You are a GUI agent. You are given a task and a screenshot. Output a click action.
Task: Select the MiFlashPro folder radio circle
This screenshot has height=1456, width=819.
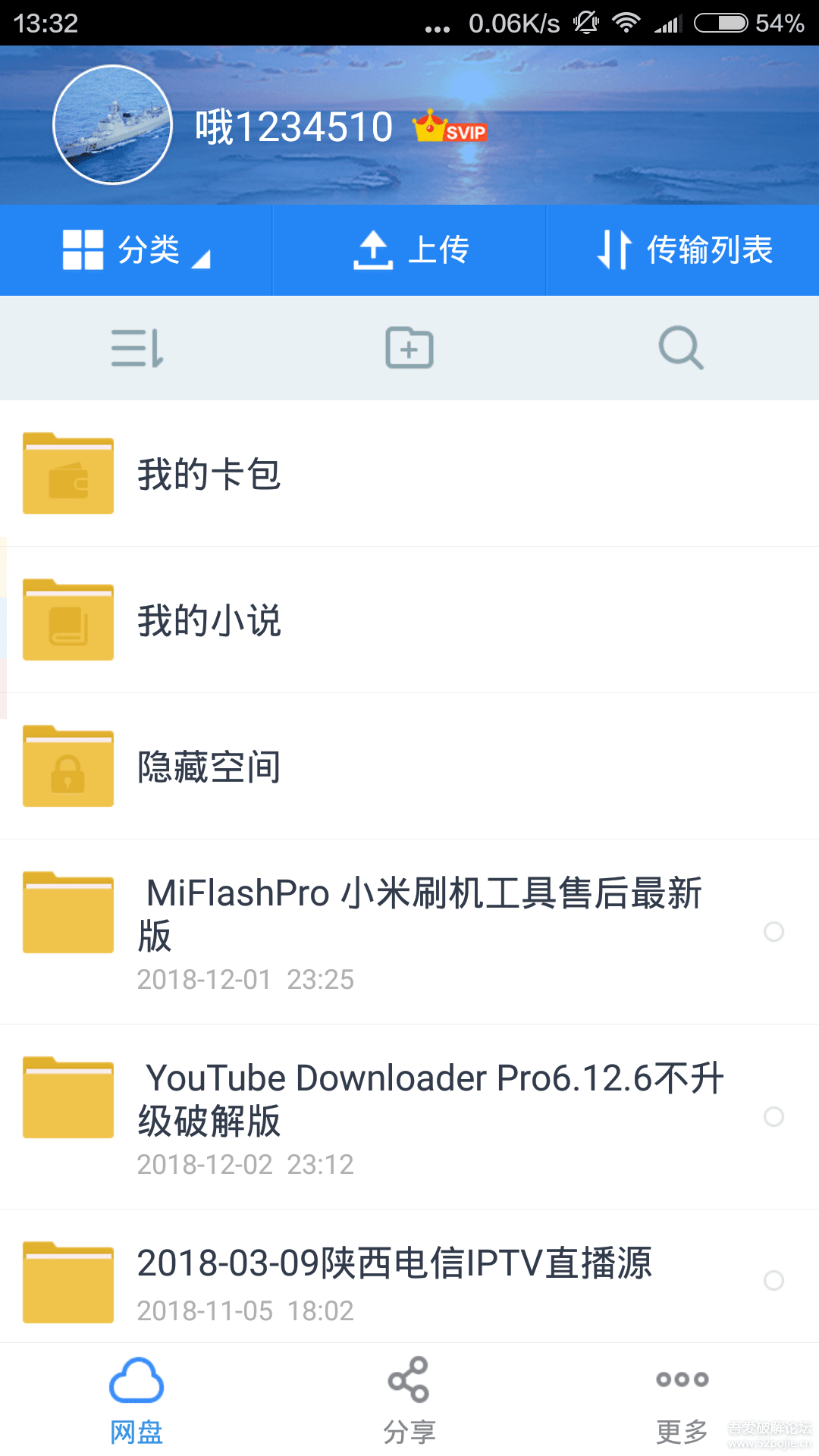click(773, 932)
